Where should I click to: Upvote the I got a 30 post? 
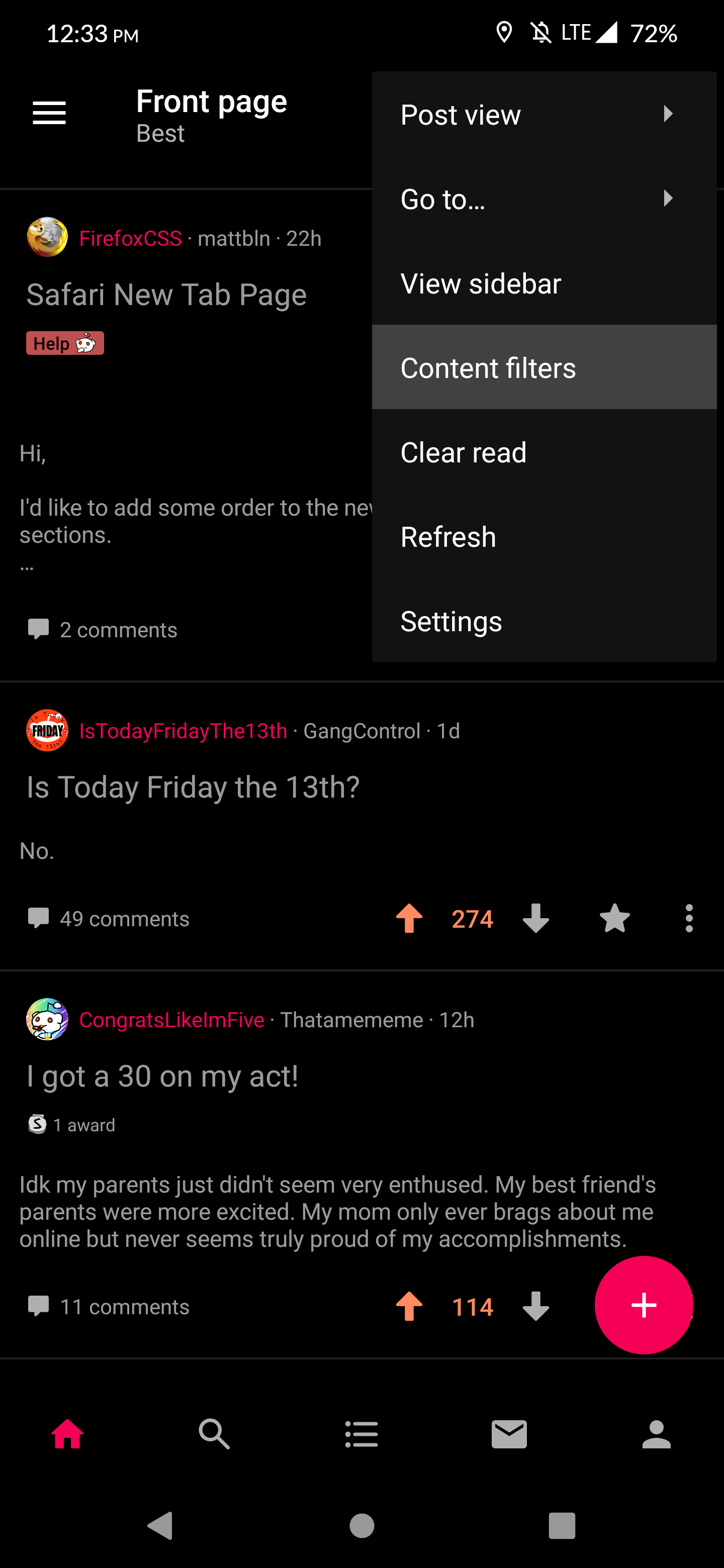point(409,1306)
